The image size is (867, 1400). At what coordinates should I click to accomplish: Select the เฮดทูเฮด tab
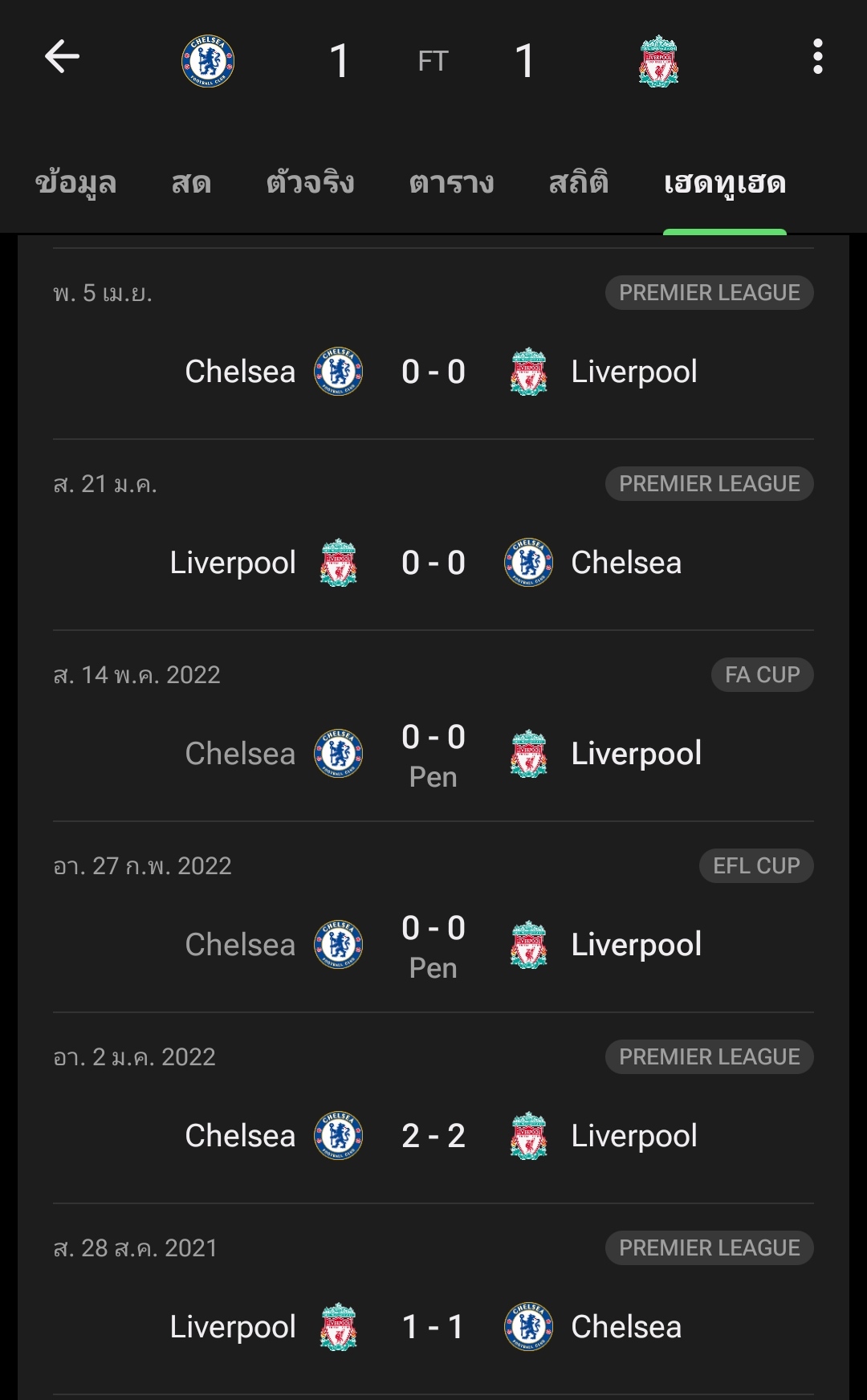click(x=725, y=183)
